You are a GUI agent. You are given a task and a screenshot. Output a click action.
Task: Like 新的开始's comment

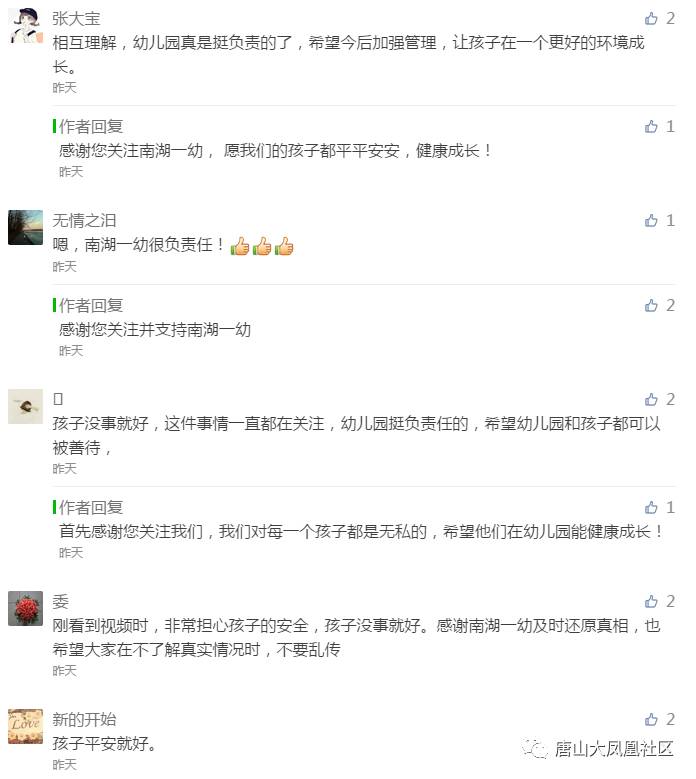coord(652,719)
